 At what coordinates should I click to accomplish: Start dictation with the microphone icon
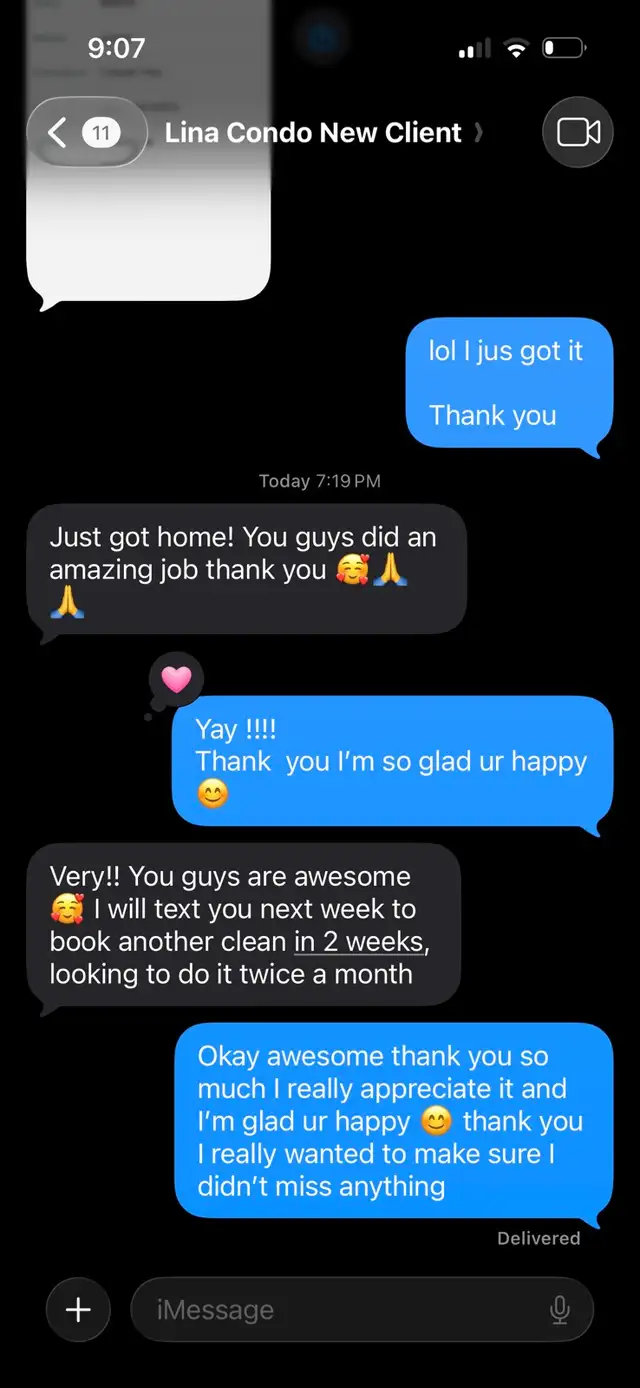click(560, 1309)
